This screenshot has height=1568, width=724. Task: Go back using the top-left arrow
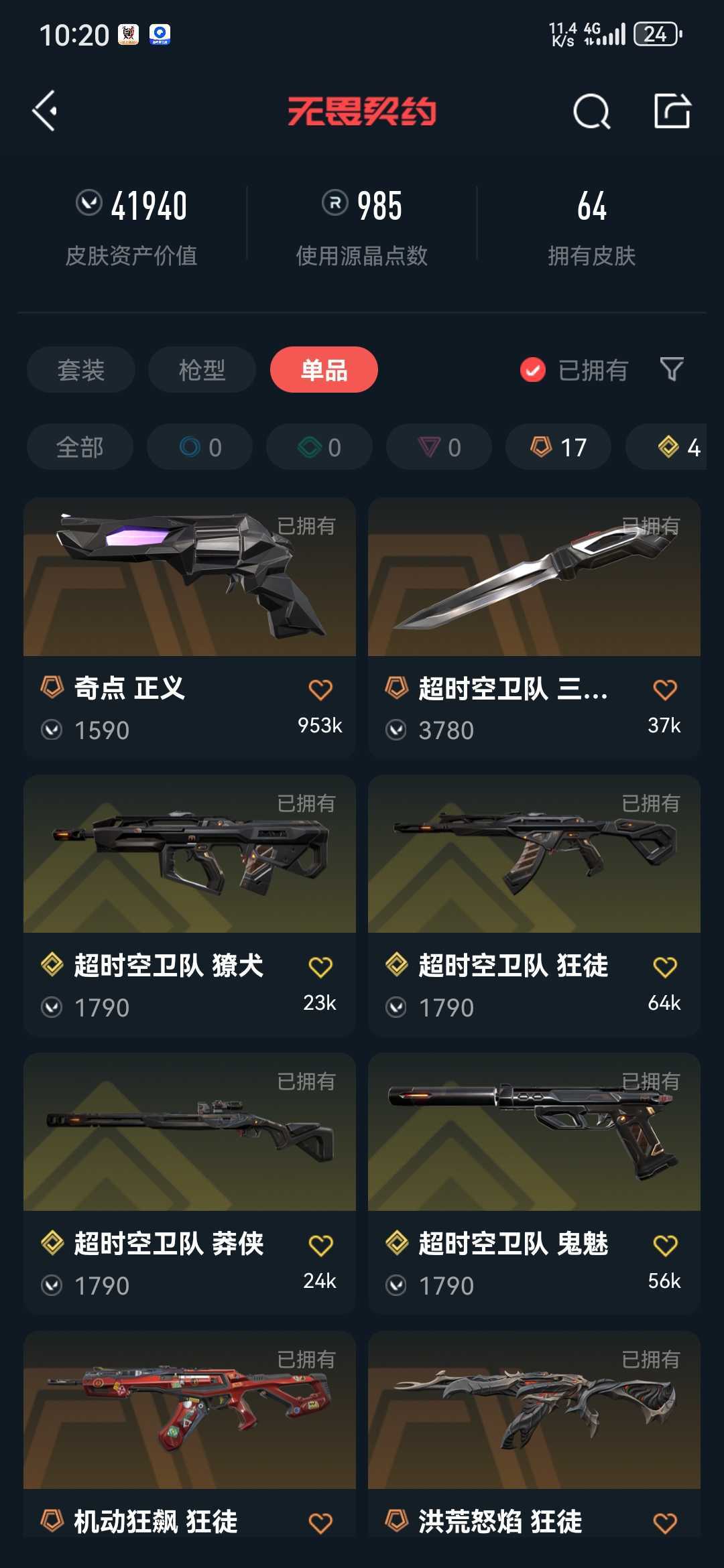click(45, 111)
